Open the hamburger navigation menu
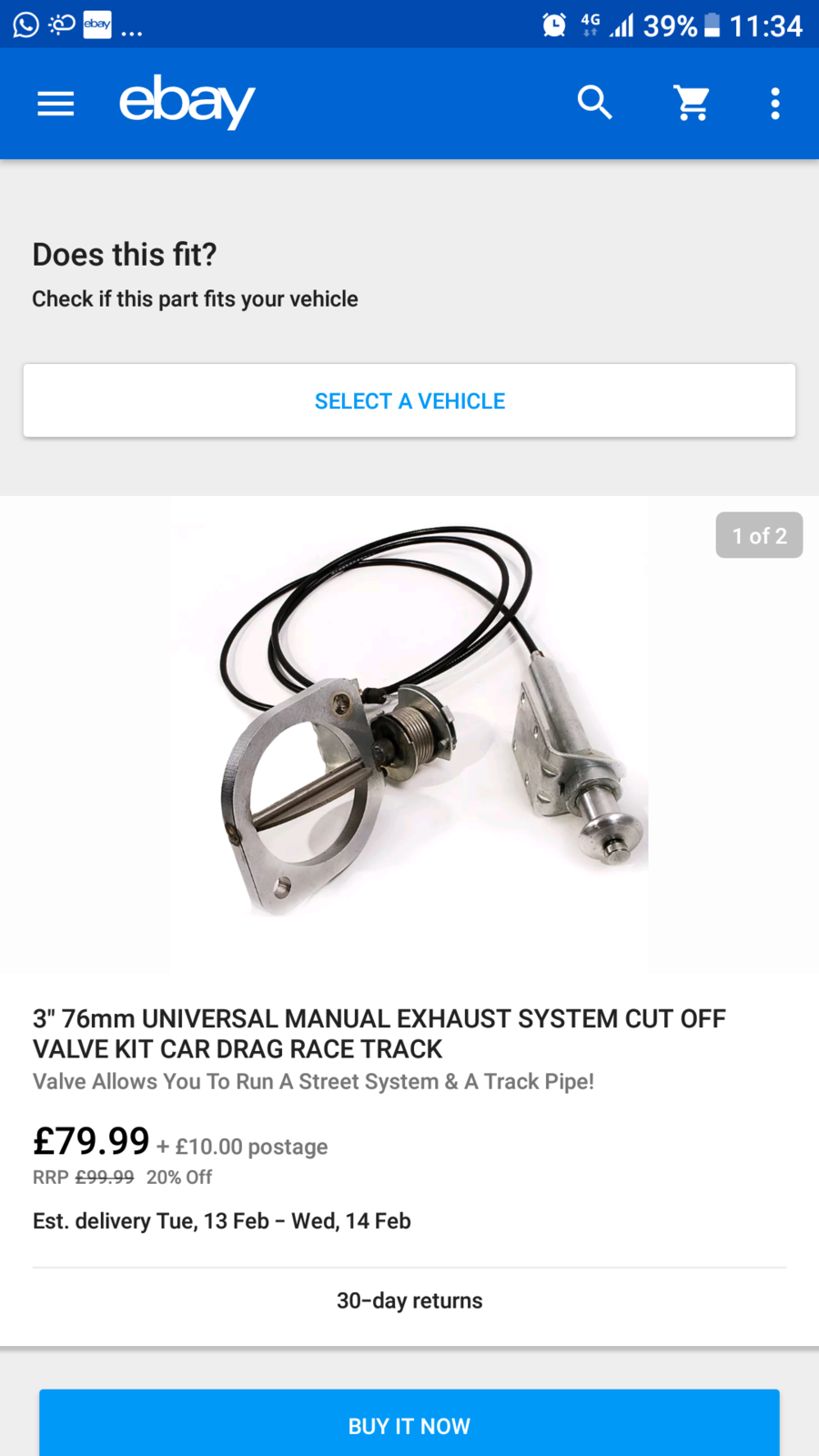The image size is (819, 1456). (x=56, y=104)
